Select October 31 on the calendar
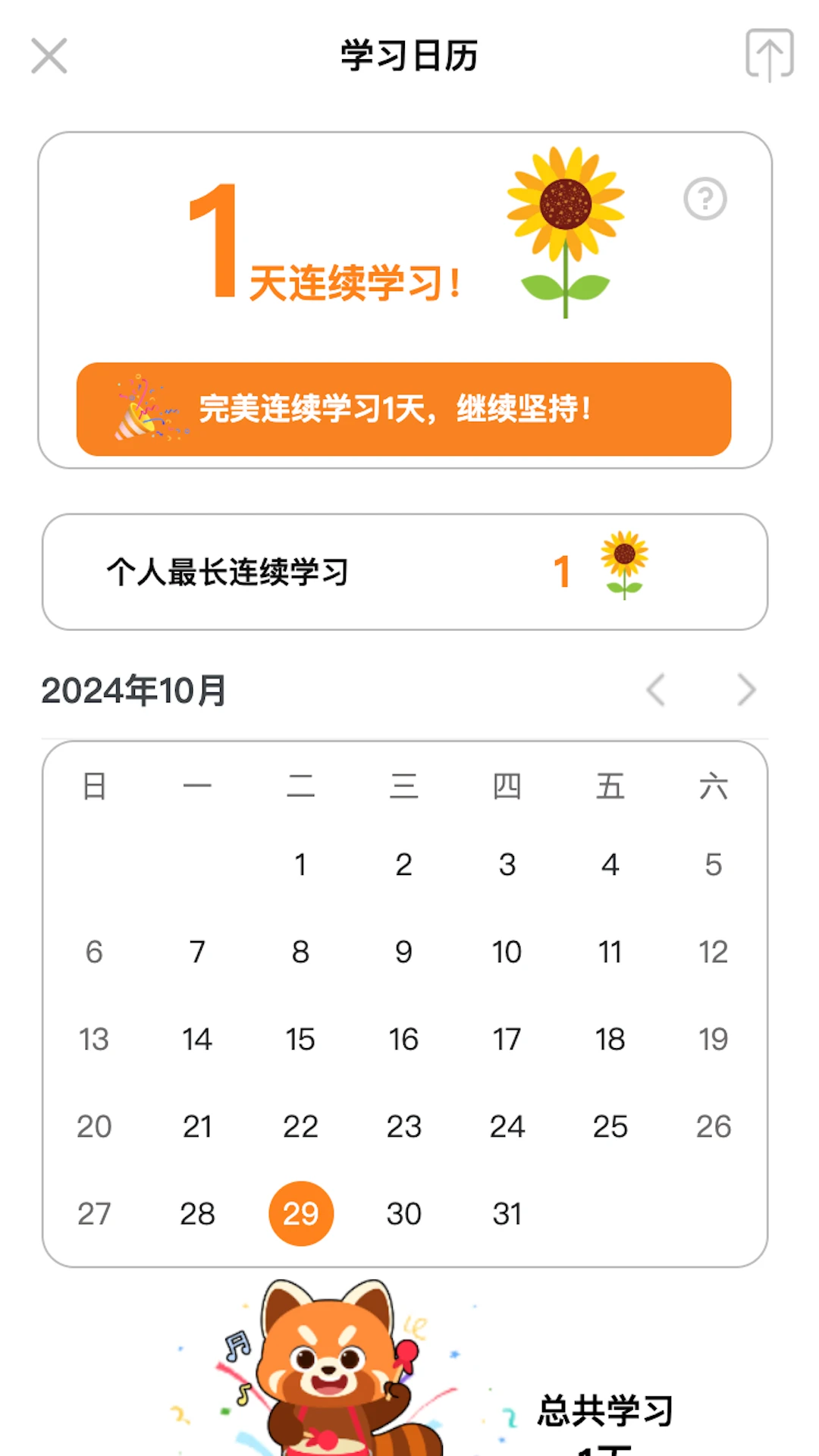Screen dimensions: 819x1456 pyautogui.click(x=508, y=1212)
